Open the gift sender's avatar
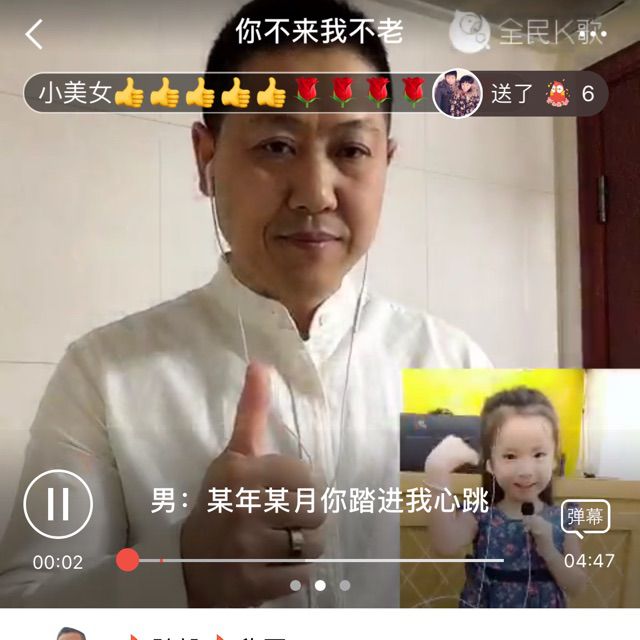This screenshot has width=640, height=640. 458,93
